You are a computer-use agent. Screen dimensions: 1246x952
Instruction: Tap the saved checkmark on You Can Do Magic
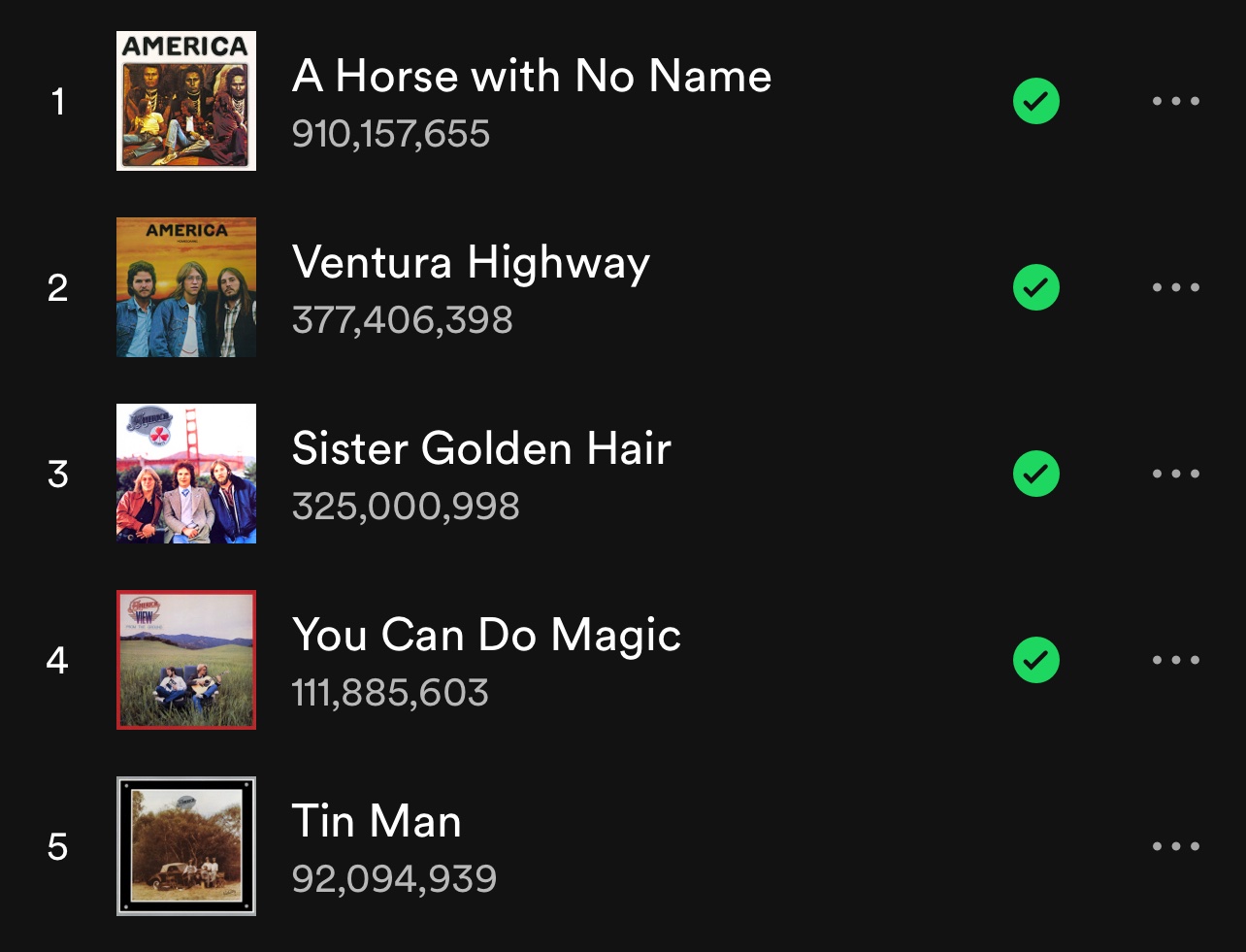(x=1035, y=660)
